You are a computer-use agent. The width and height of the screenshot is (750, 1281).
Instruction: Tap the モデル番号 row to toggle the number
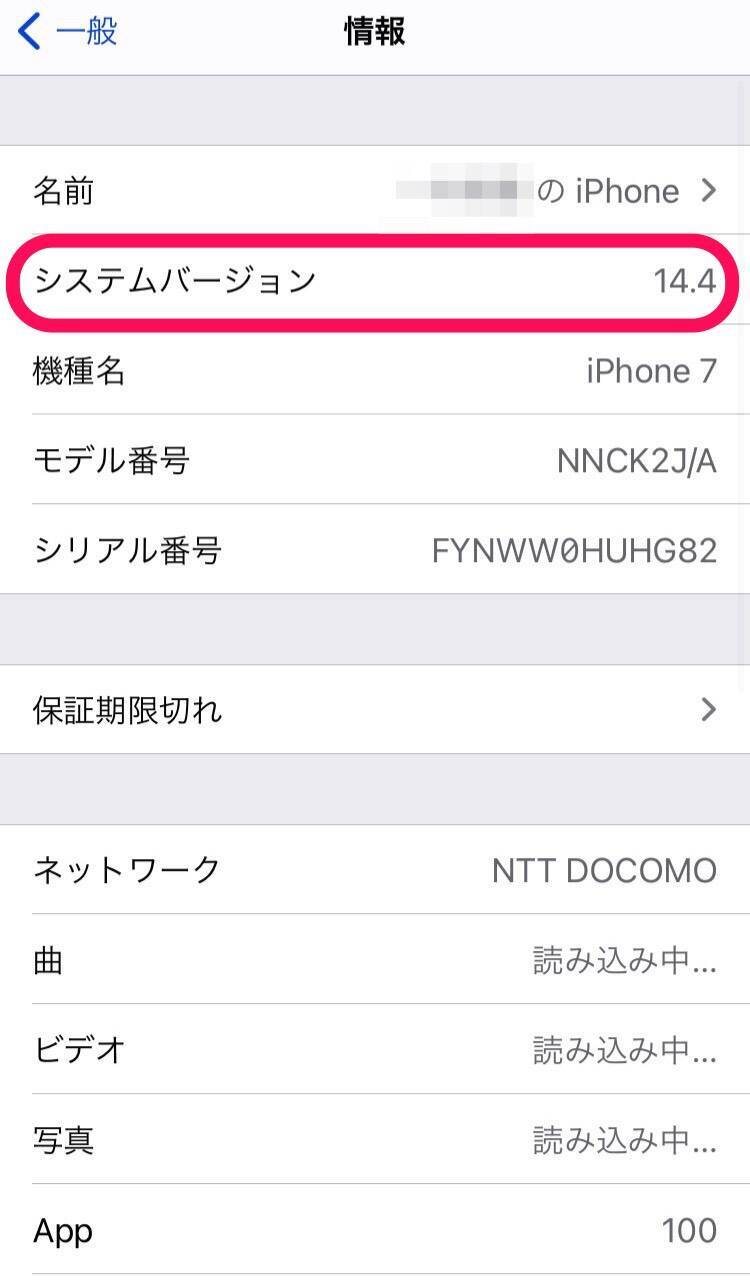(x=375, y=460)
